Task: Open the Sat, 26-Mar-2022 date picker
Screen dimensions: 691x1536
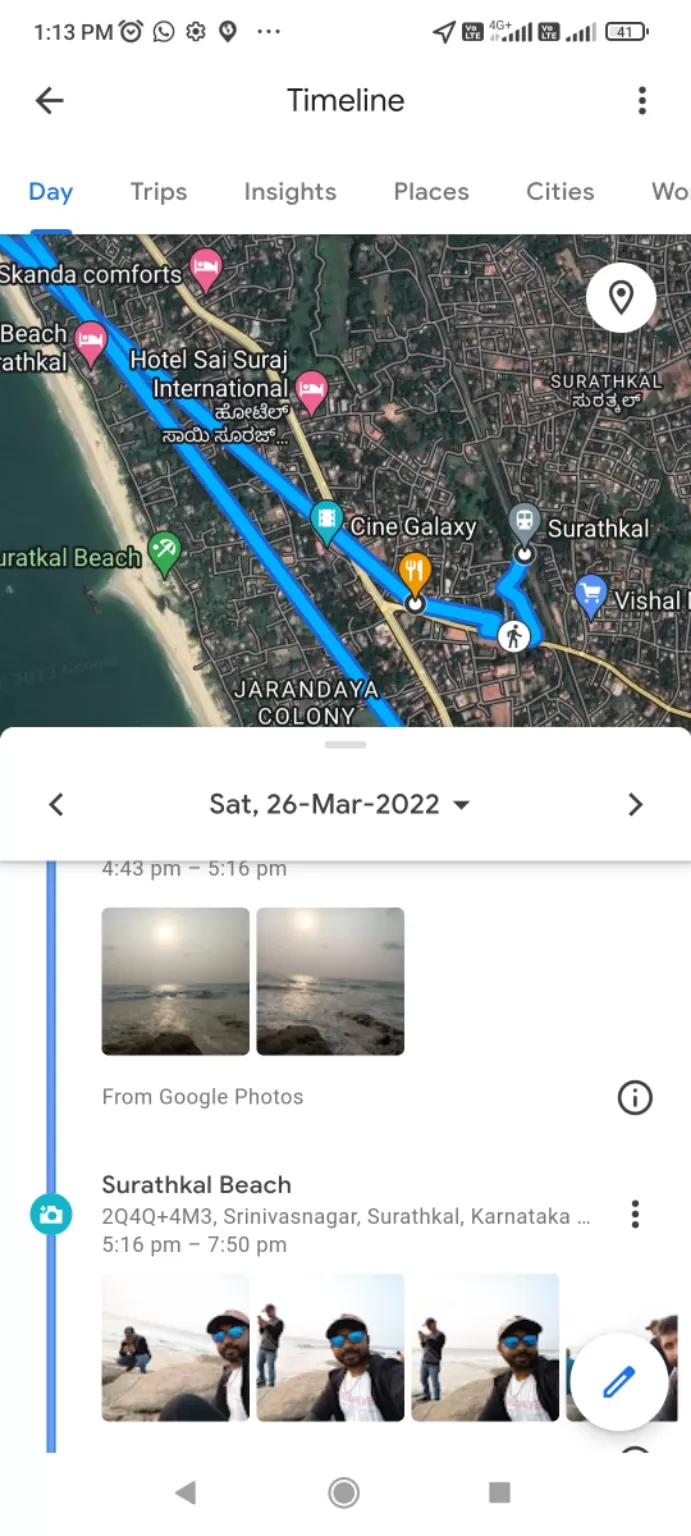Action: point(340,805)
